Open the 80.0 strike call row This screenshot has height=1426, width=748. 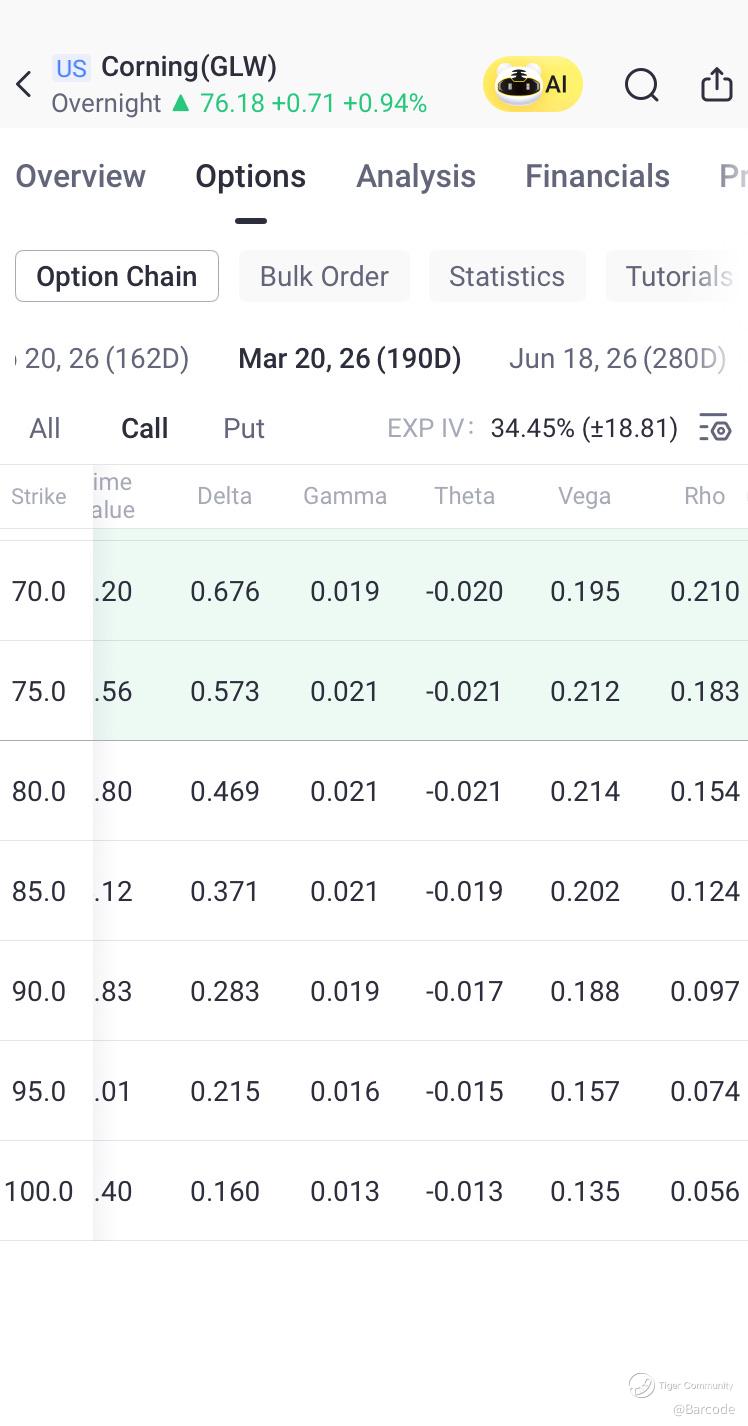374,791
